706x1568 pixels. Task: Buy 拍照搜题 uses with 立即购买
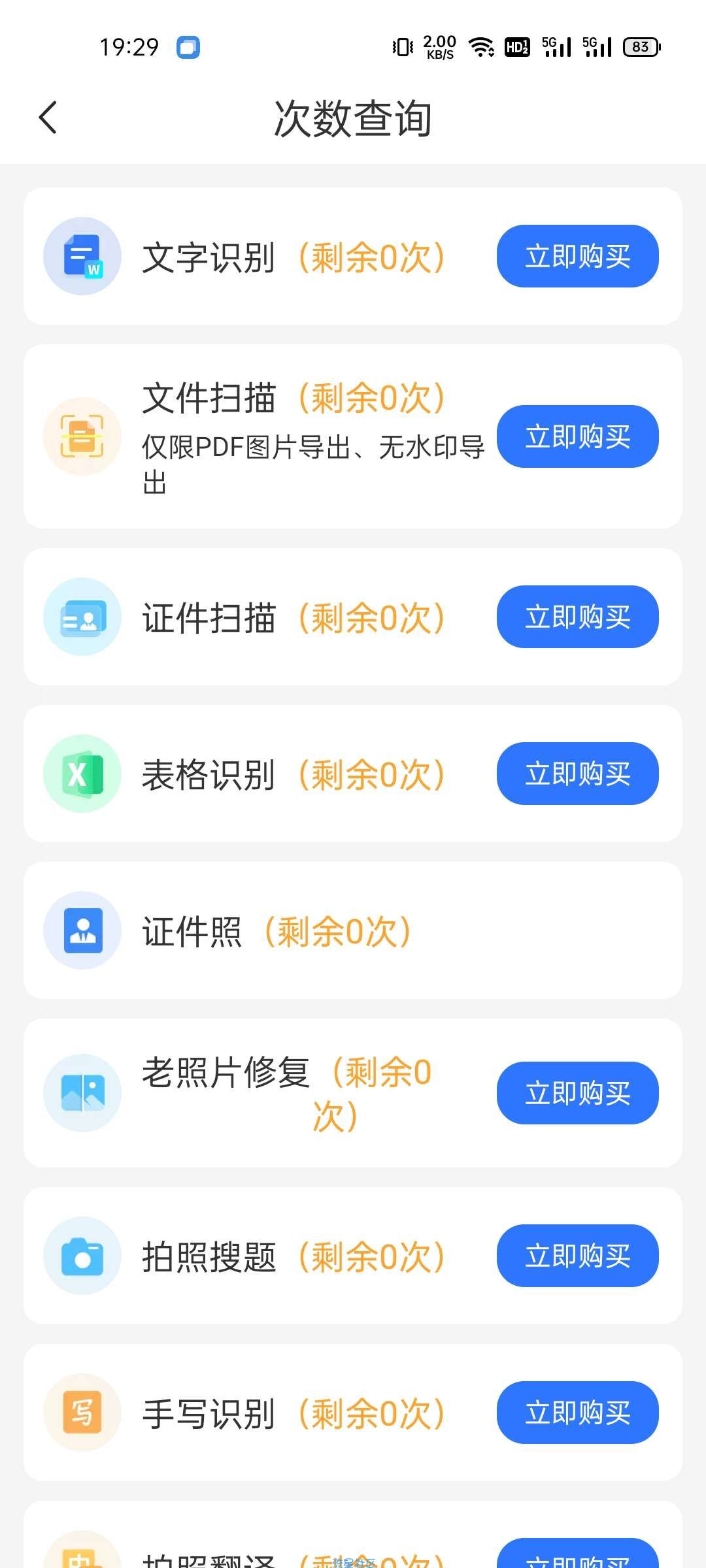578,1256
